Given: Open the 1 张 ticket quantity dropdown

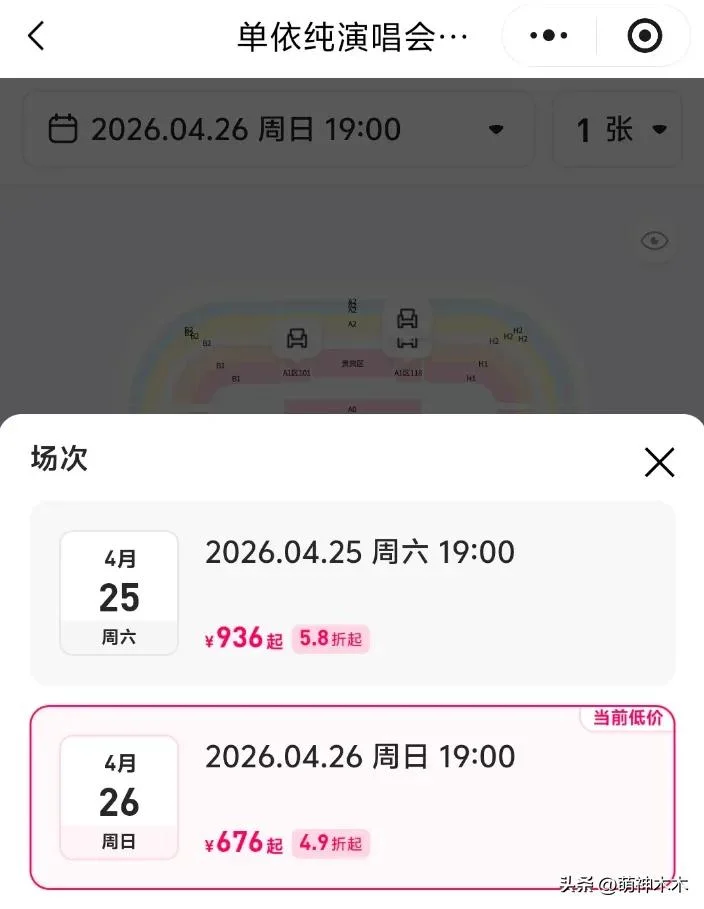Looking at the screenshot, I should click(619, 129).
